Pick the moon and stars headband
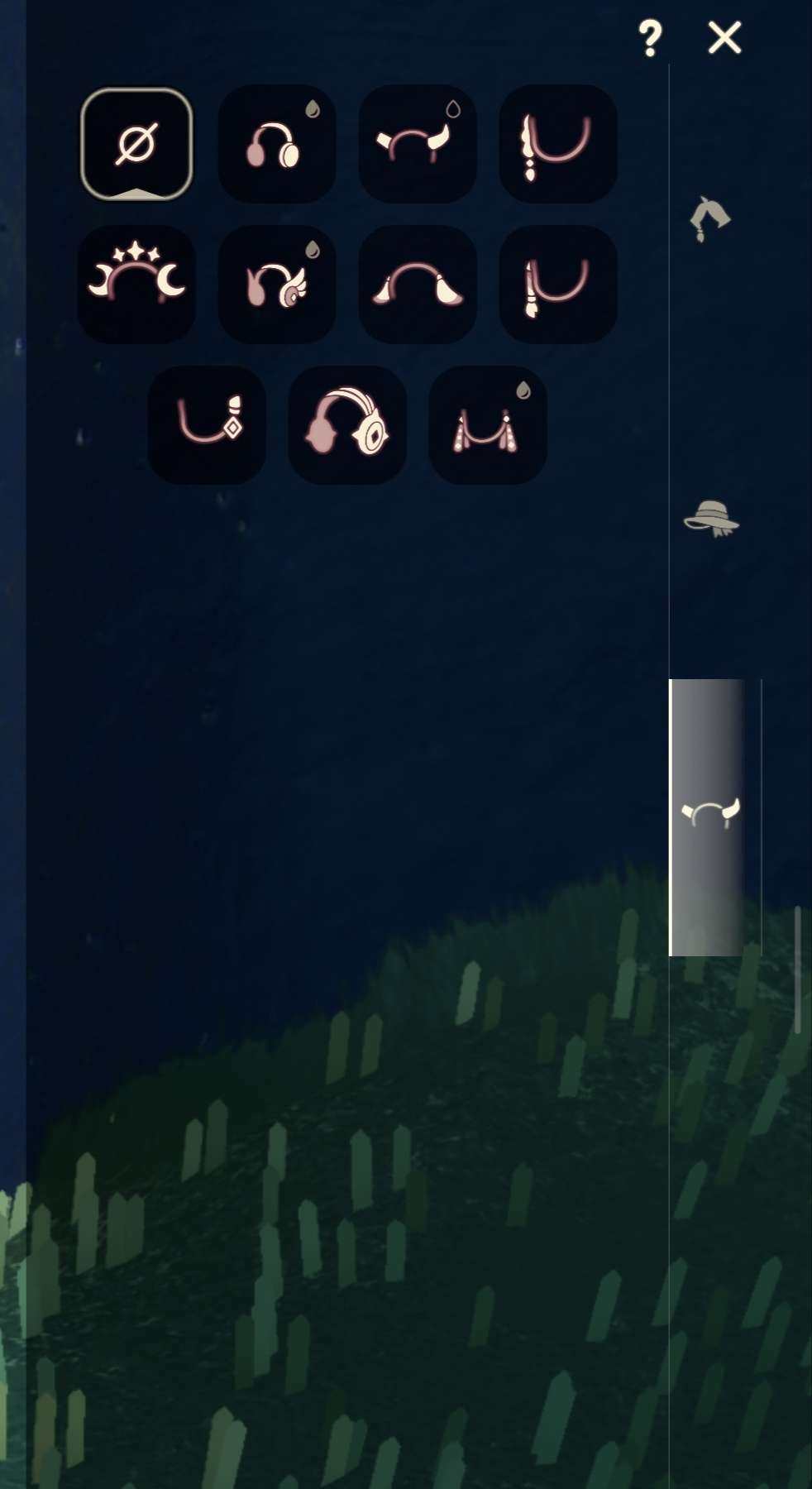 (x=136, y=285)
